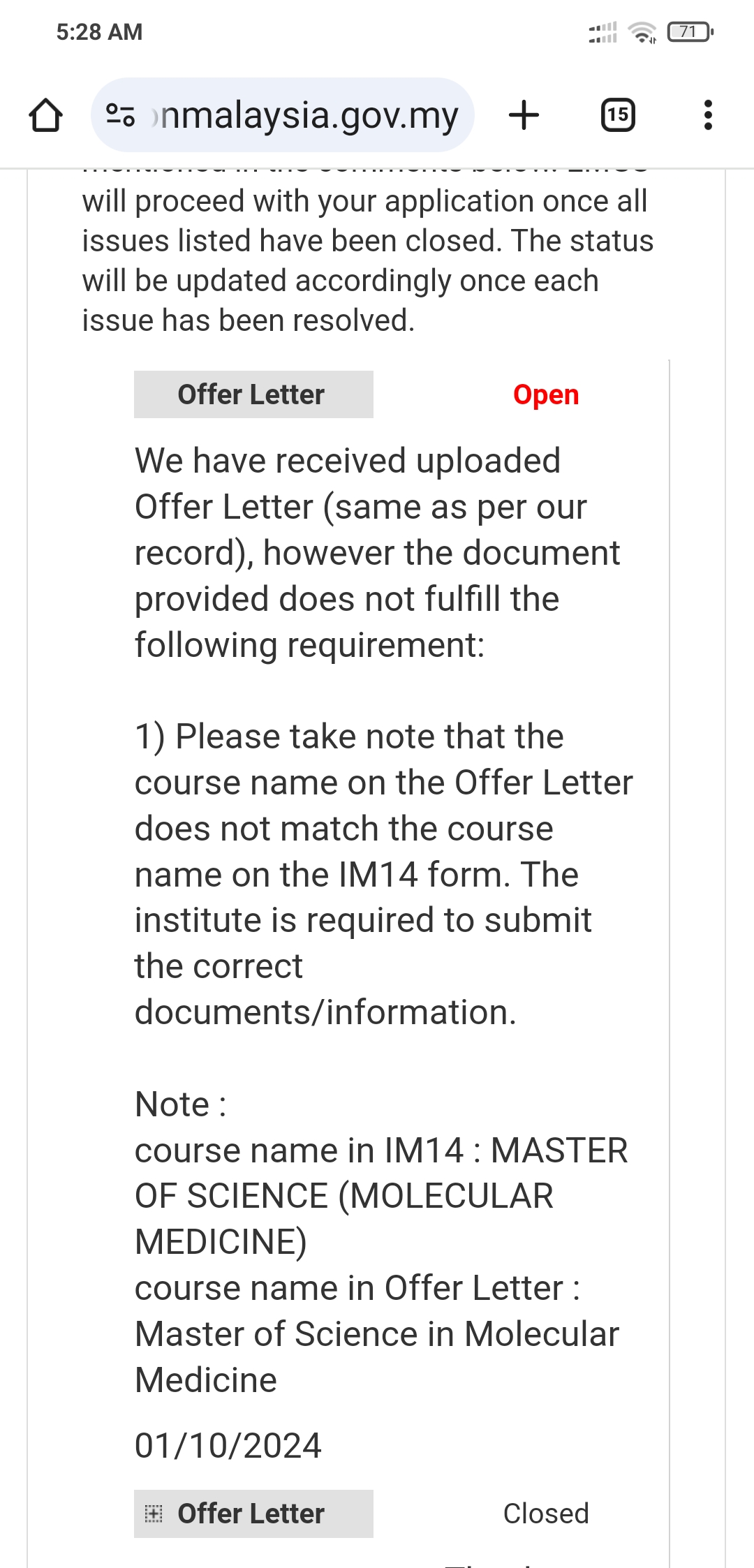Open the browser overflow menu
The image size is (754, 1568).
coord(708,115)
